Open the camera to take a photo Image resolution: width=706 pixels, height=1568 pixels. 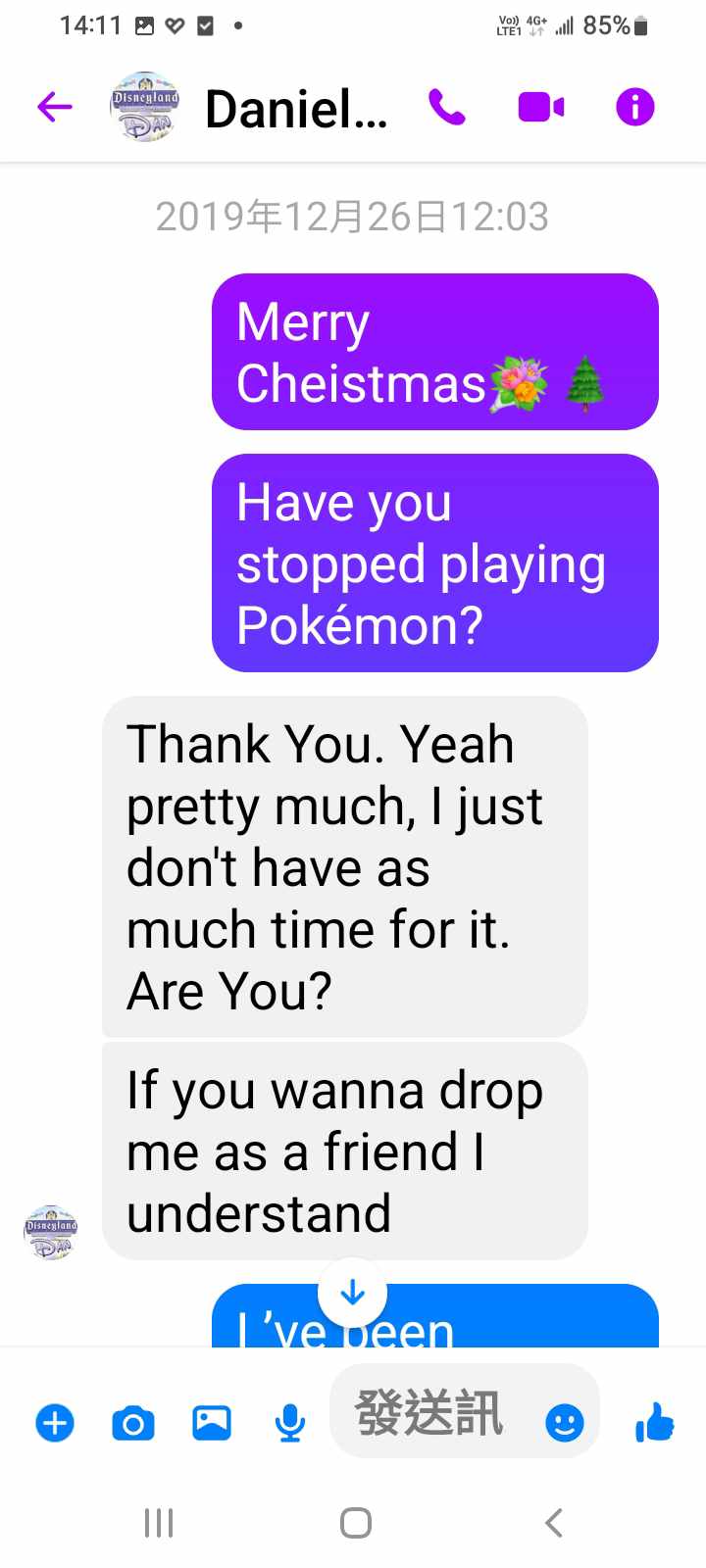coord(133,1422)
